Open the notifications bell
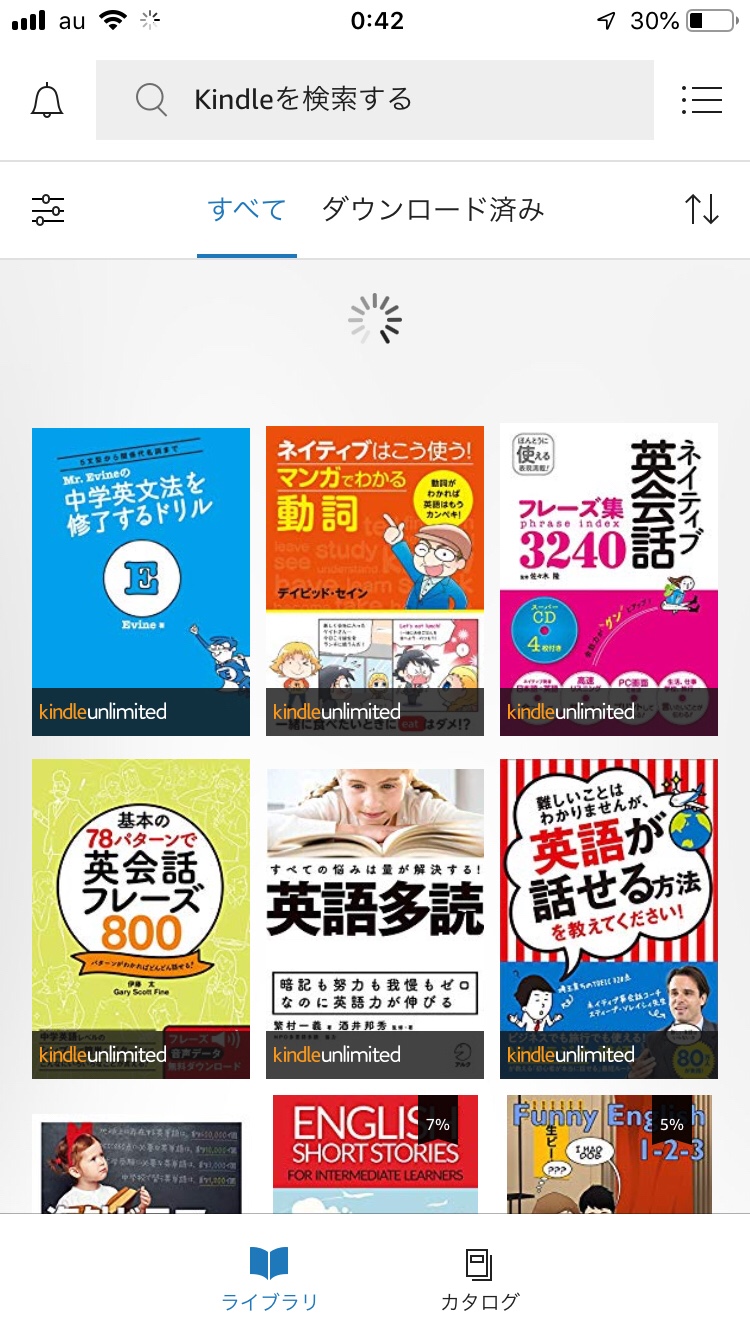Screen dimensions: 750x1334 [x=47, y=100]
